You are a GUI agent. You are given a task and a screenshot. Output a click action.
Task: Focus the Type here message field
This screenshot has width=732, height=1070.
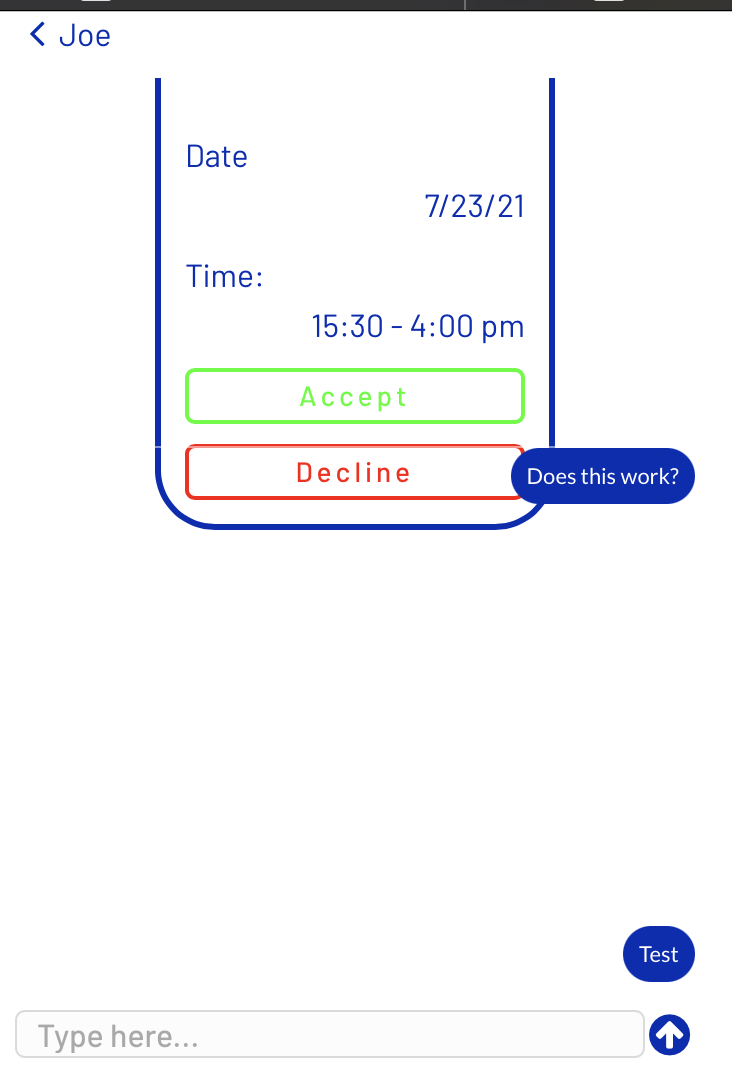[329, 1035]
